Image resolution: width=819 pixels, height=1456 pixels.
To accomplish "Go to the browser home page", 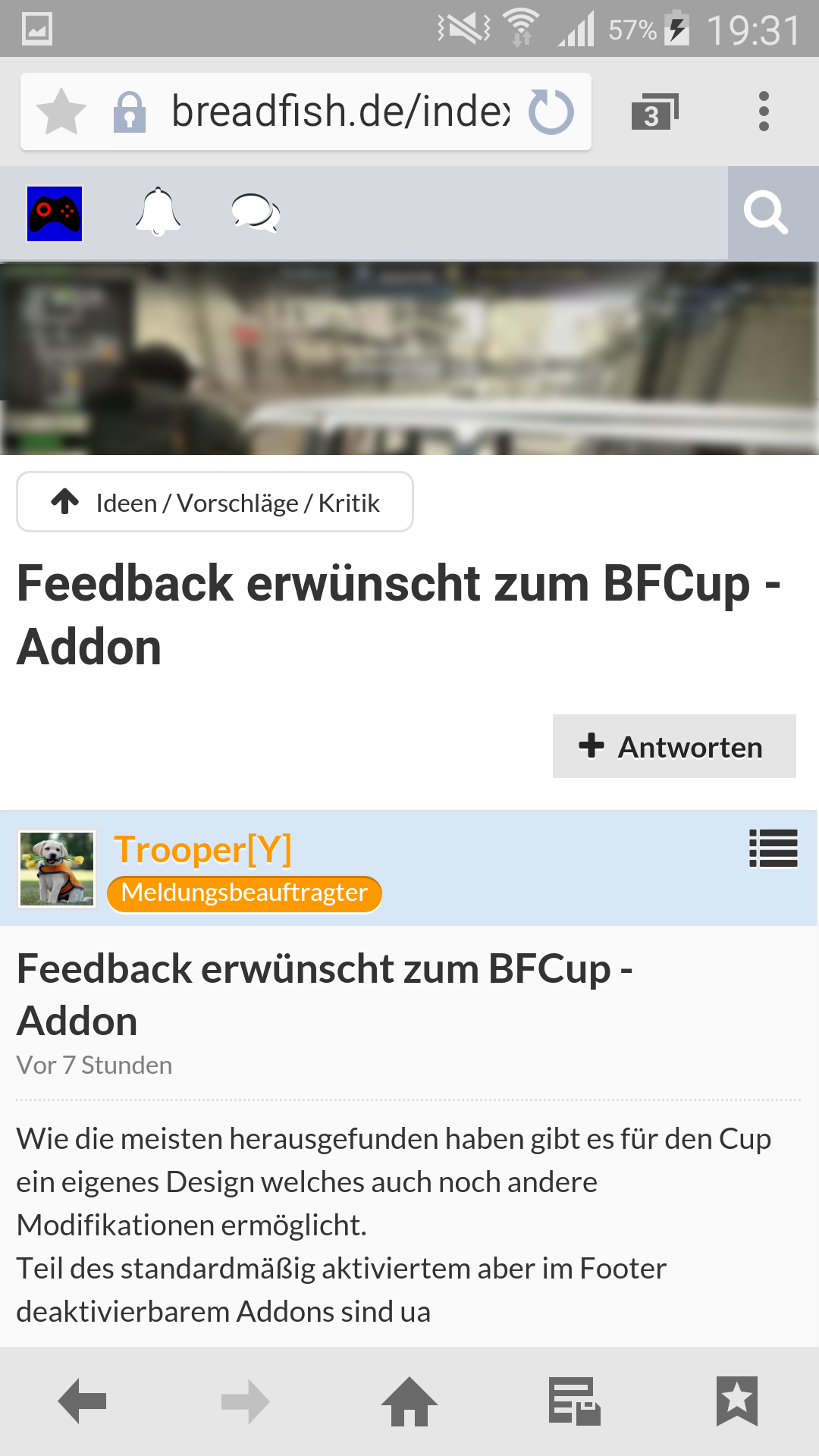I will (409, 1401).
